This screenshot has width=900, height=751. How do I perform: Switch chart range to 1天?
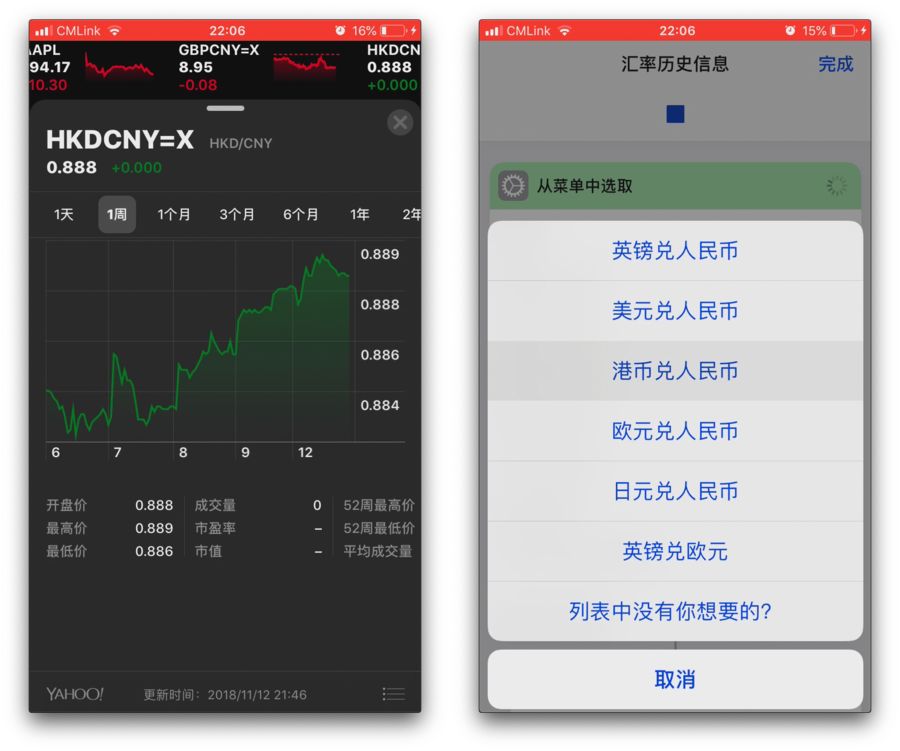pyautogui.click(x=64, y=214)
